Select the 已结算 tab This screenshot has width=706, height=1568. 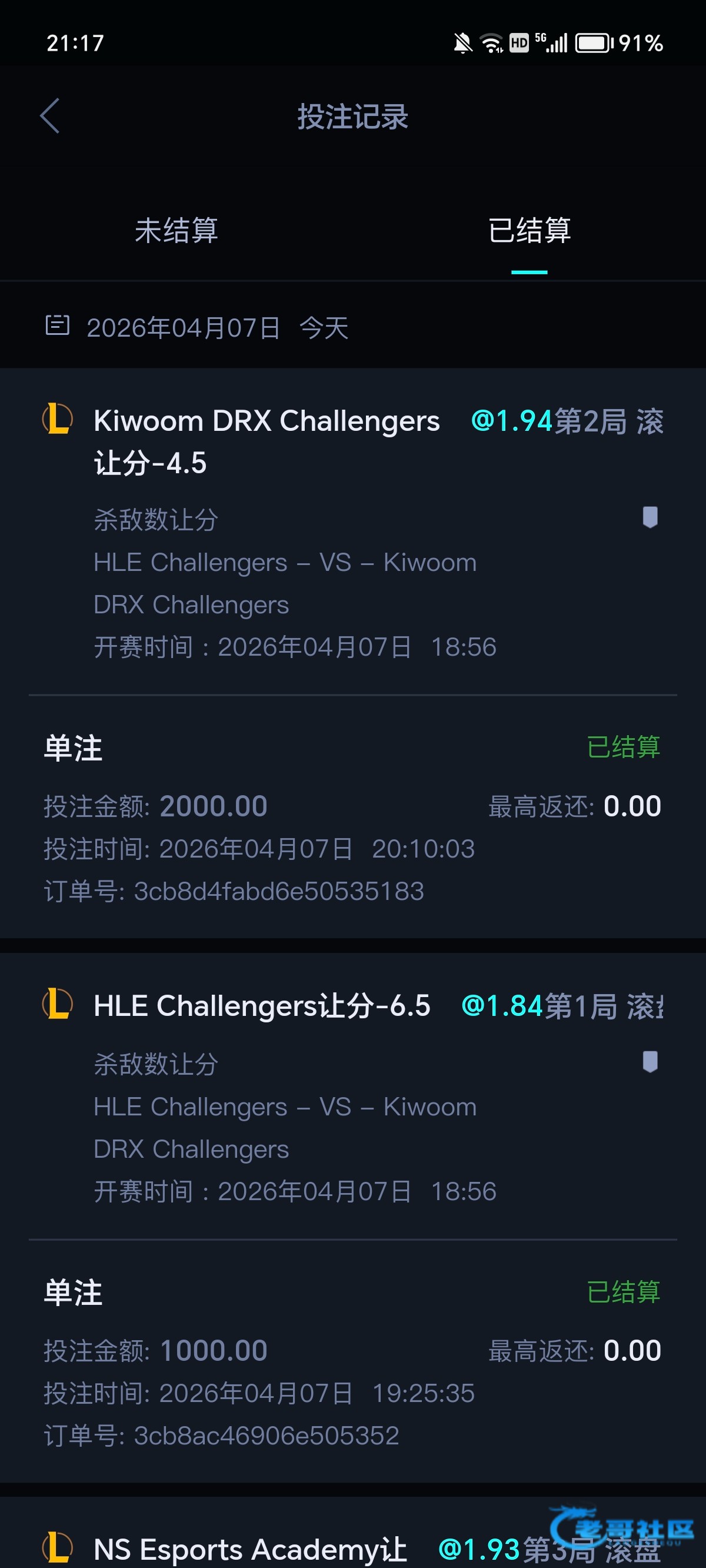pos(529,231)
